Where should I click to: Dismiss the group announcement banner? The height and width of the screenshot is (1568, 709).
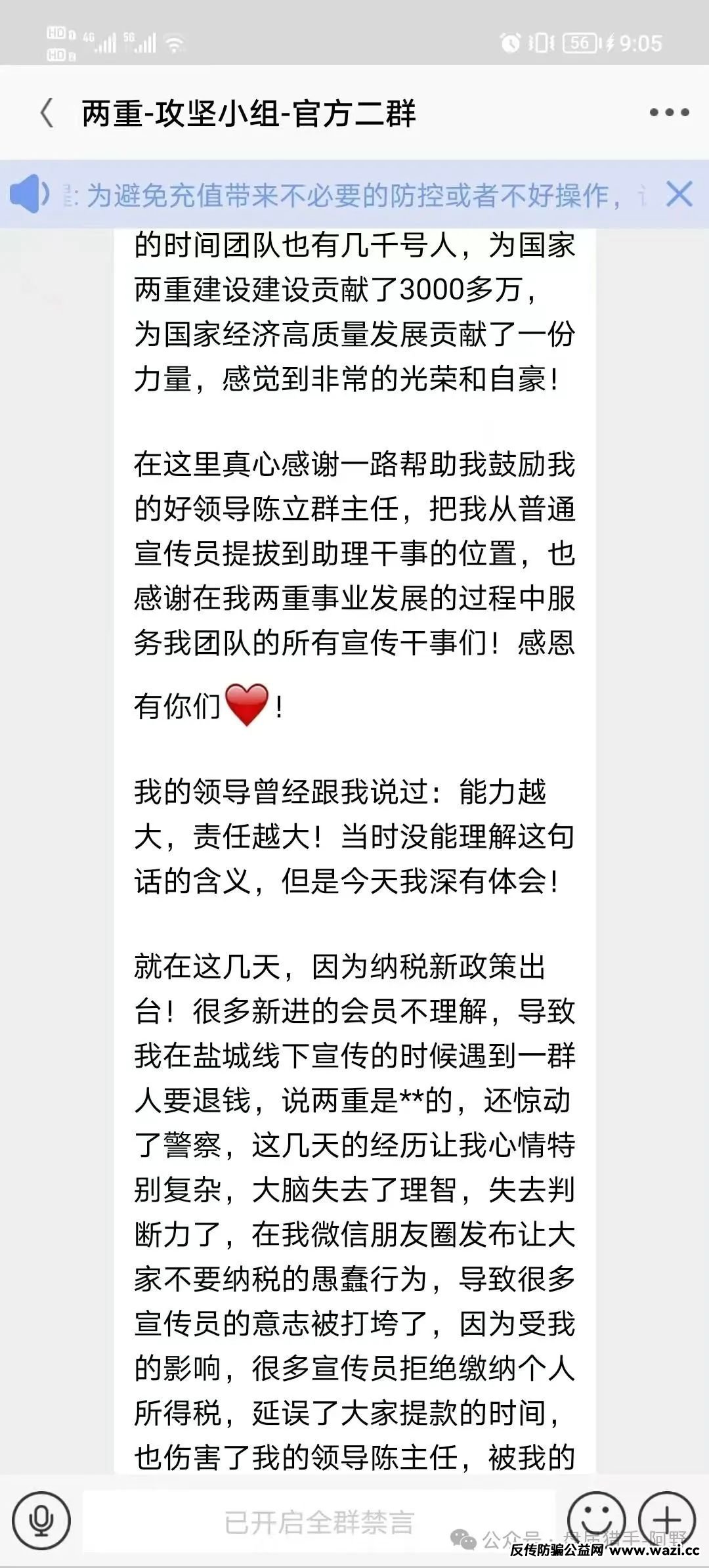tap(679, 194)
